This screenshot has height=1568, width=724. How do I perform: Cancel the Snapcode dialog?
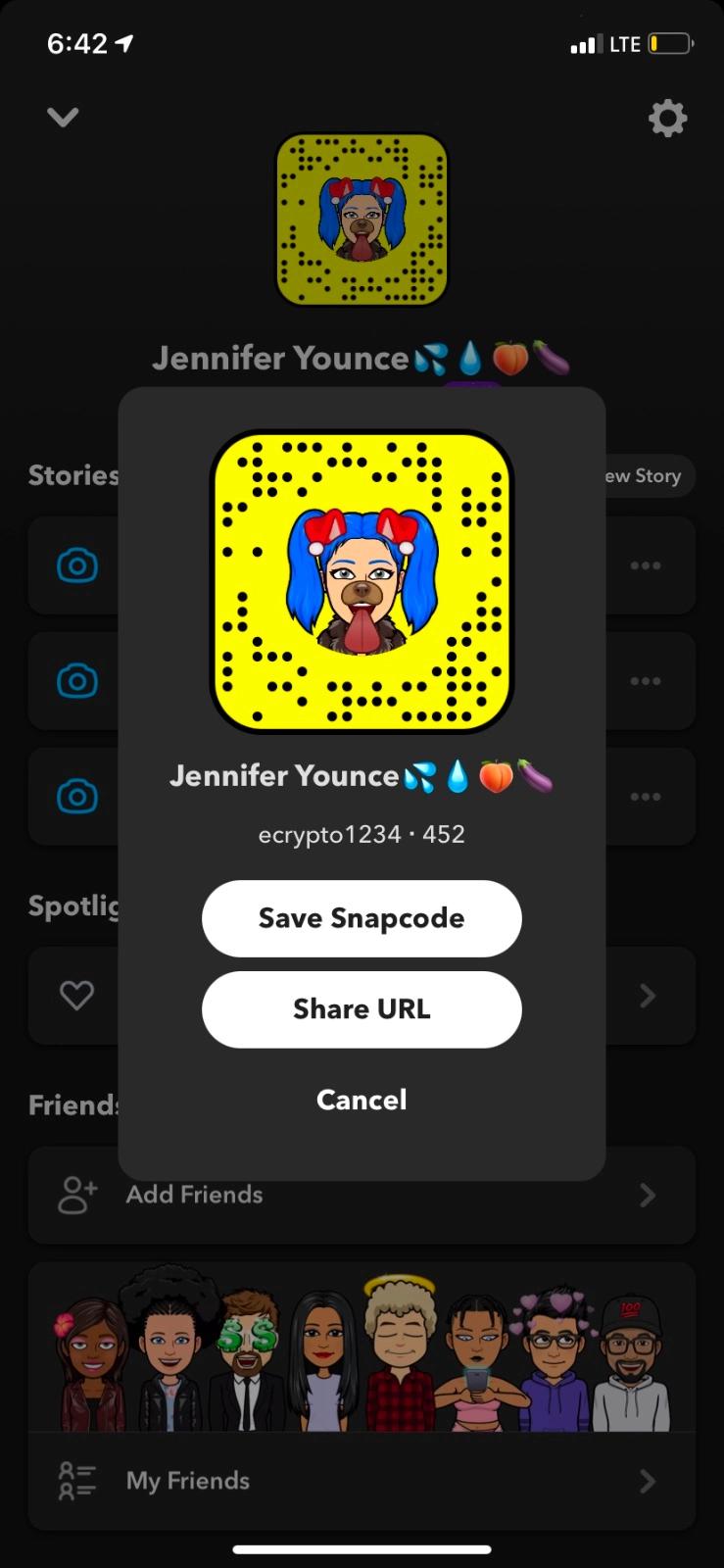click(361, 1100)
